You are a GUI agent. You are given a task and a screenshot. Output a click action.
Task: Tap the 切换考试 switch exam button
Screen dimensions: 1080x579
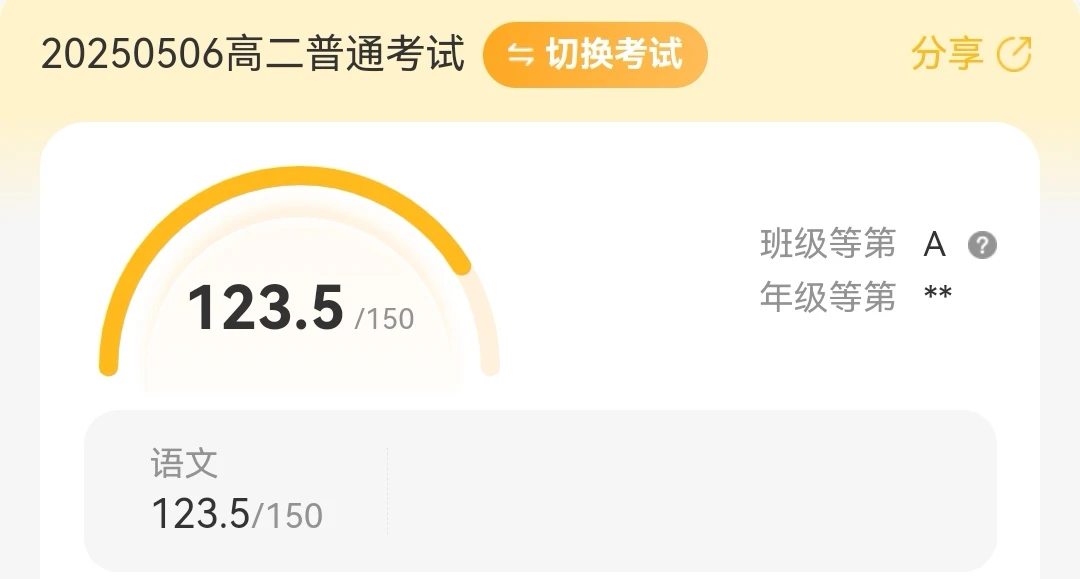click(x=595, y=55)
